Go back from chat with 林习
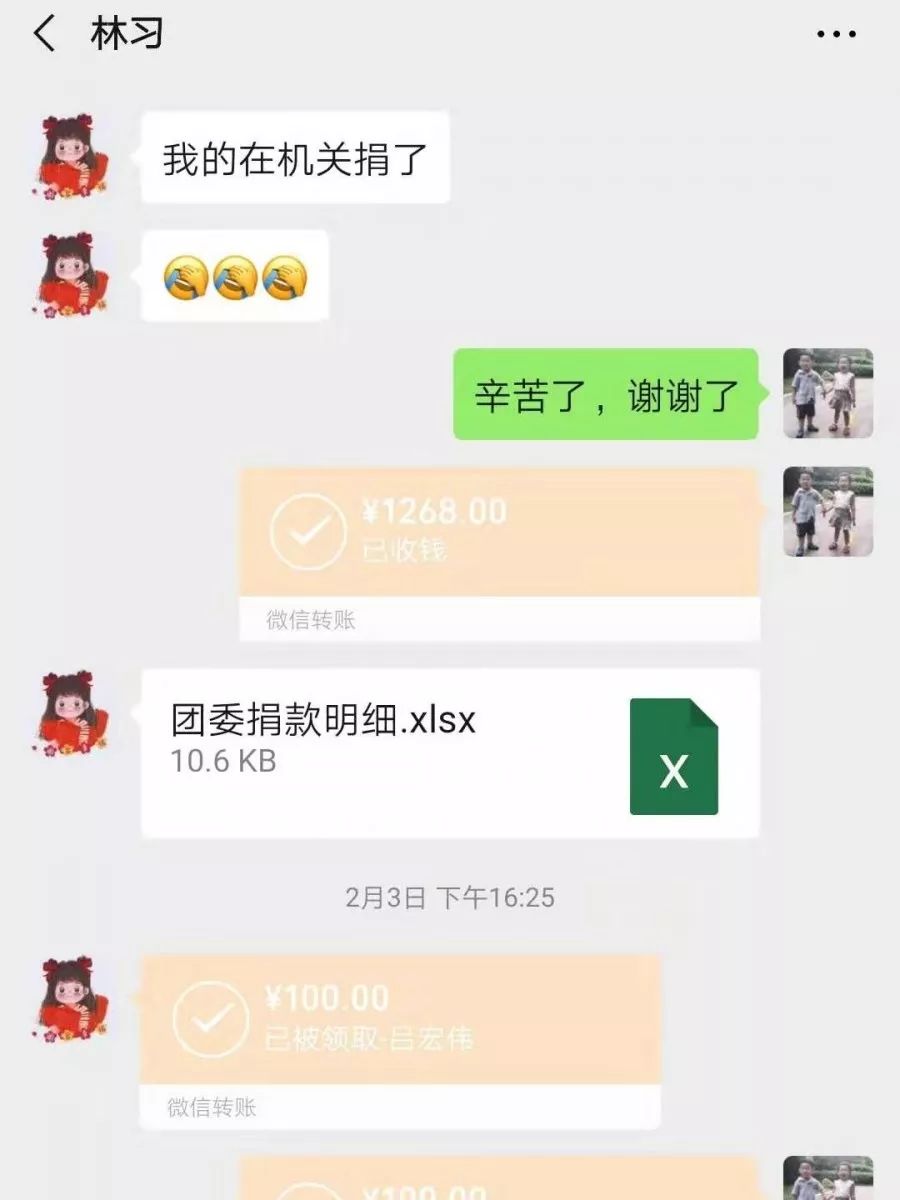900x1200 pixels. 45,35
